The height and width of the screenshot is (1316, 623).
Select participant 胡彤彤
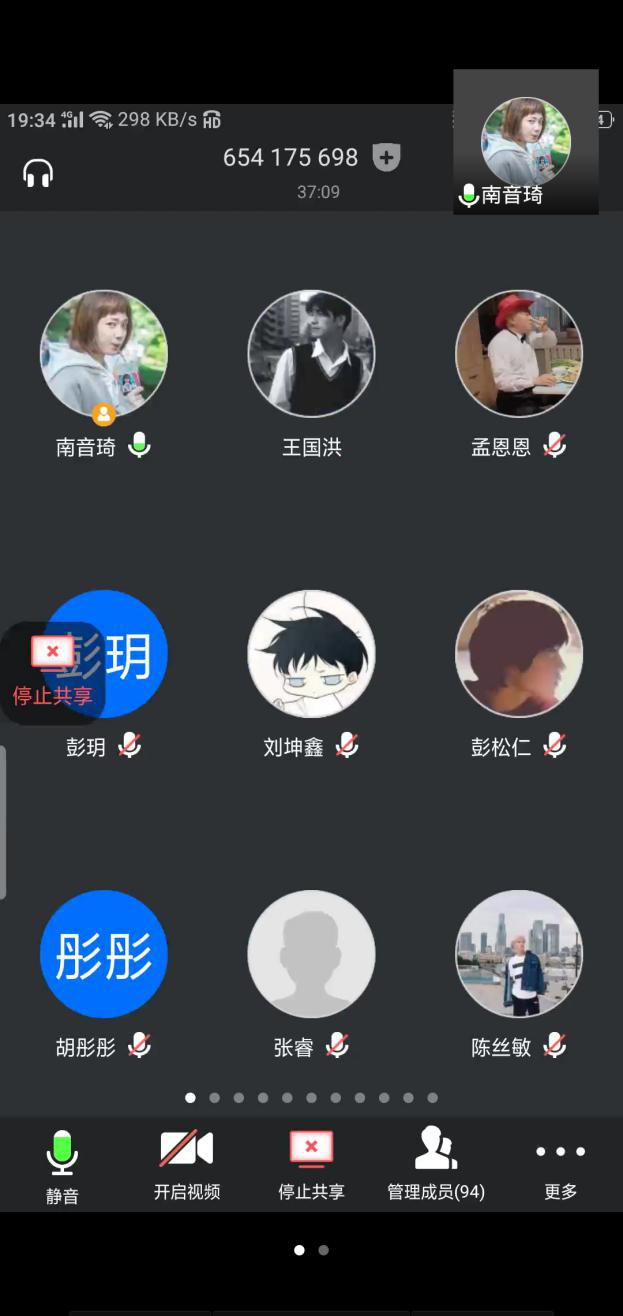click(104, 954)
